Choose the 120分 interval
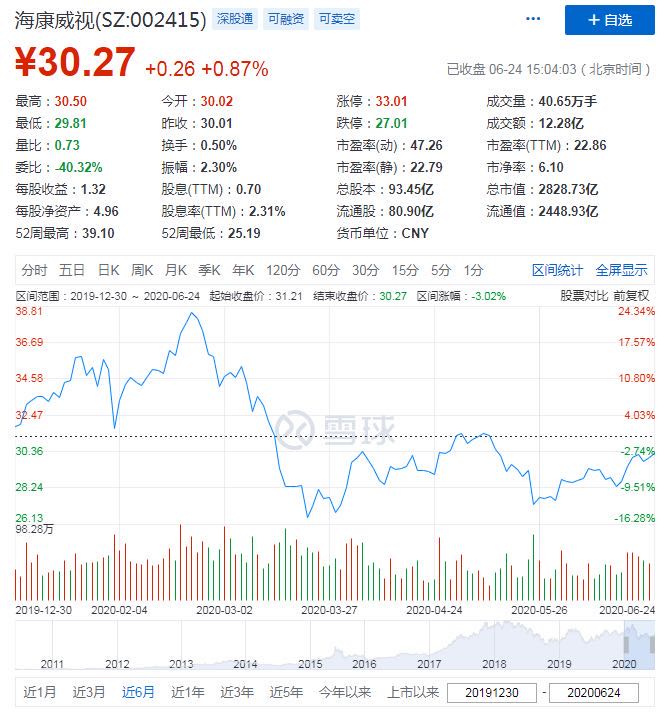The image size is (668, 713). [x=283, y=270]
